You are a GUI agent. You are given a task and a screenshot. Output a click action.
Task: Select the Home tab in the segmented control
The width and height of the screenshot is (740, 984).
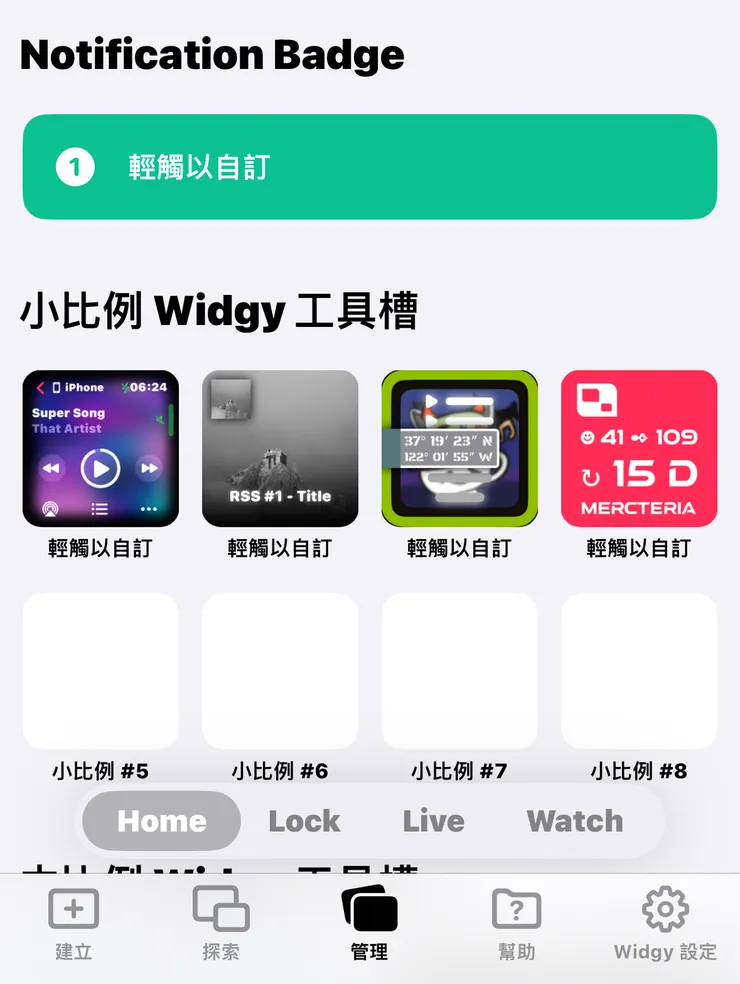(x=160, y=821)
